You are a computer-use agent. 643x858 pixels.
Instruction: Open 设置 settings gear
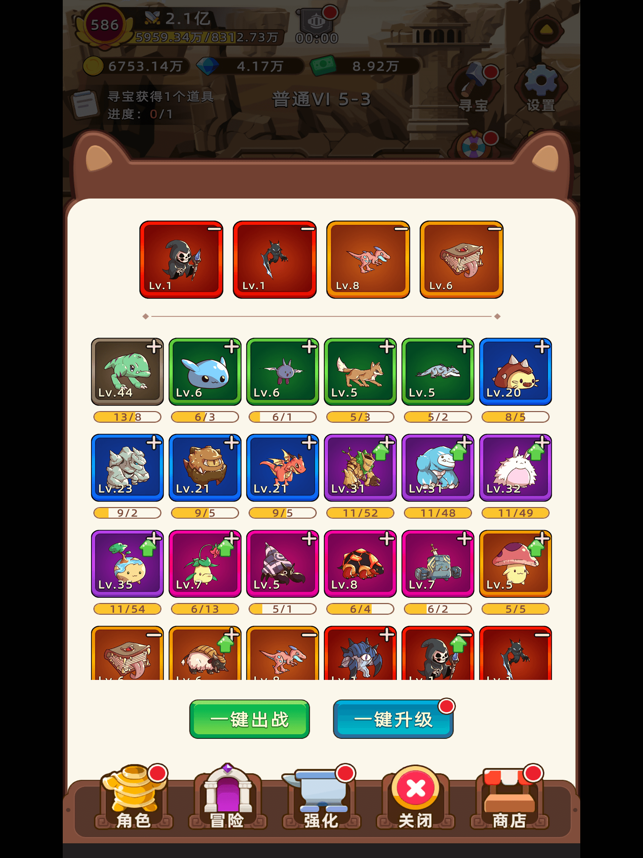(x=540, y=86)
